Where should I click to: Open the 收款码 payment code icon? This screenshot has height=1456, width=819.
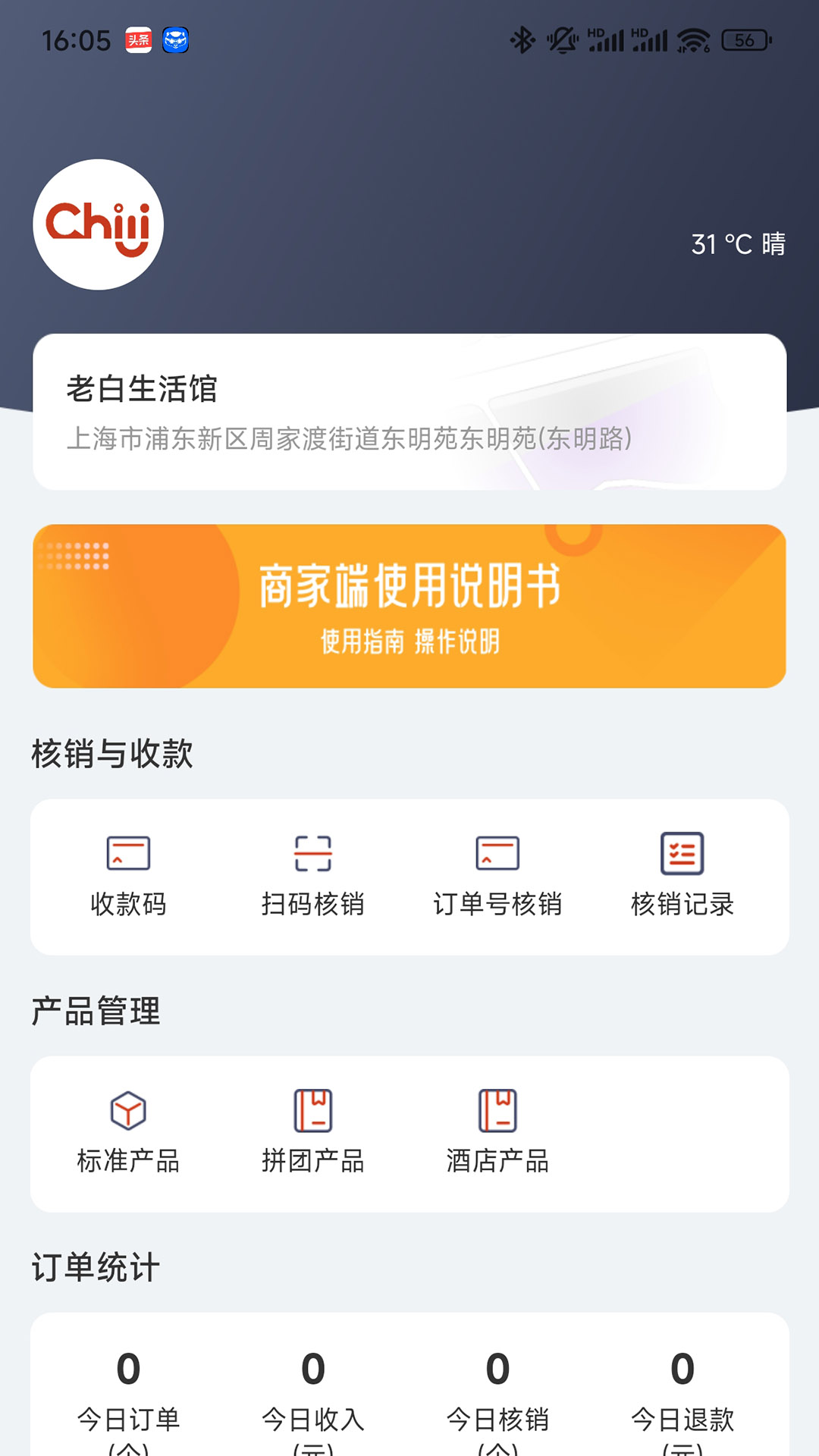(x=129, y=872)
